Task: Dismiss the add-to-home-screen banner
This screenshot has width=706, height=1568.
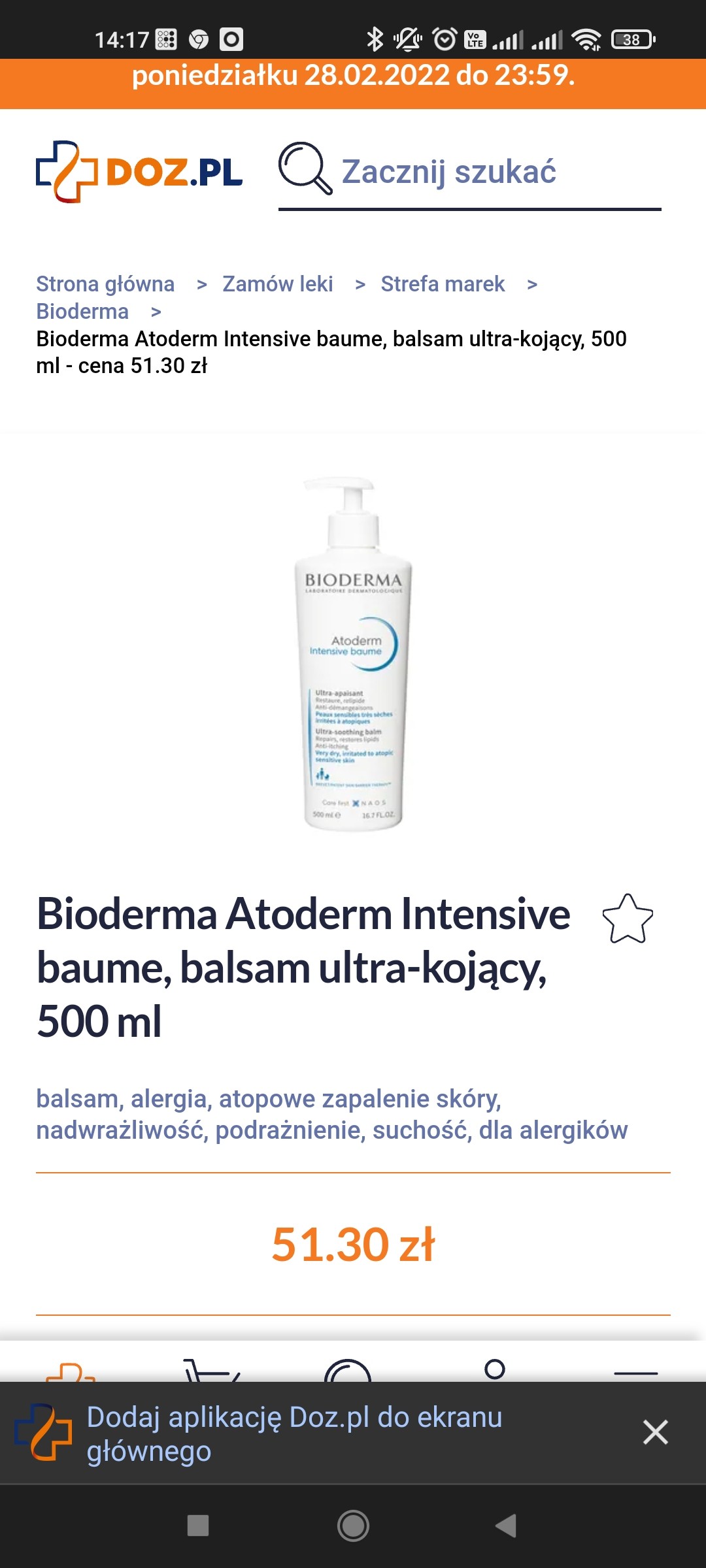Action: tap(655, 1433)
